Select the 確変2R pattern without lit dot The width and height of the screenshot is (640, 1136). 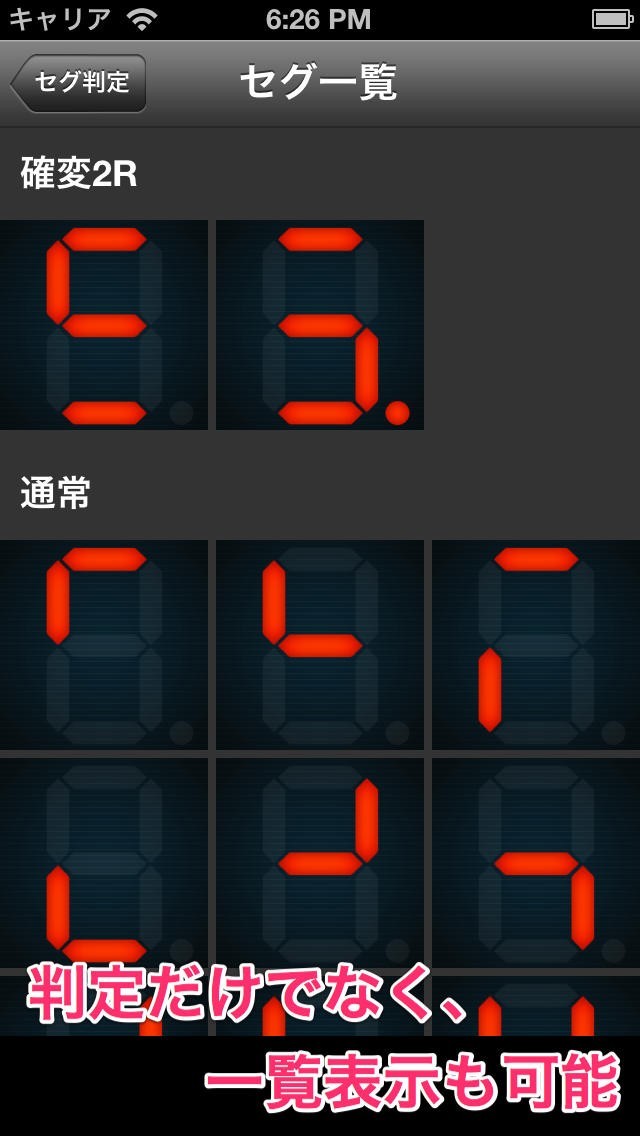pos(104,325)
